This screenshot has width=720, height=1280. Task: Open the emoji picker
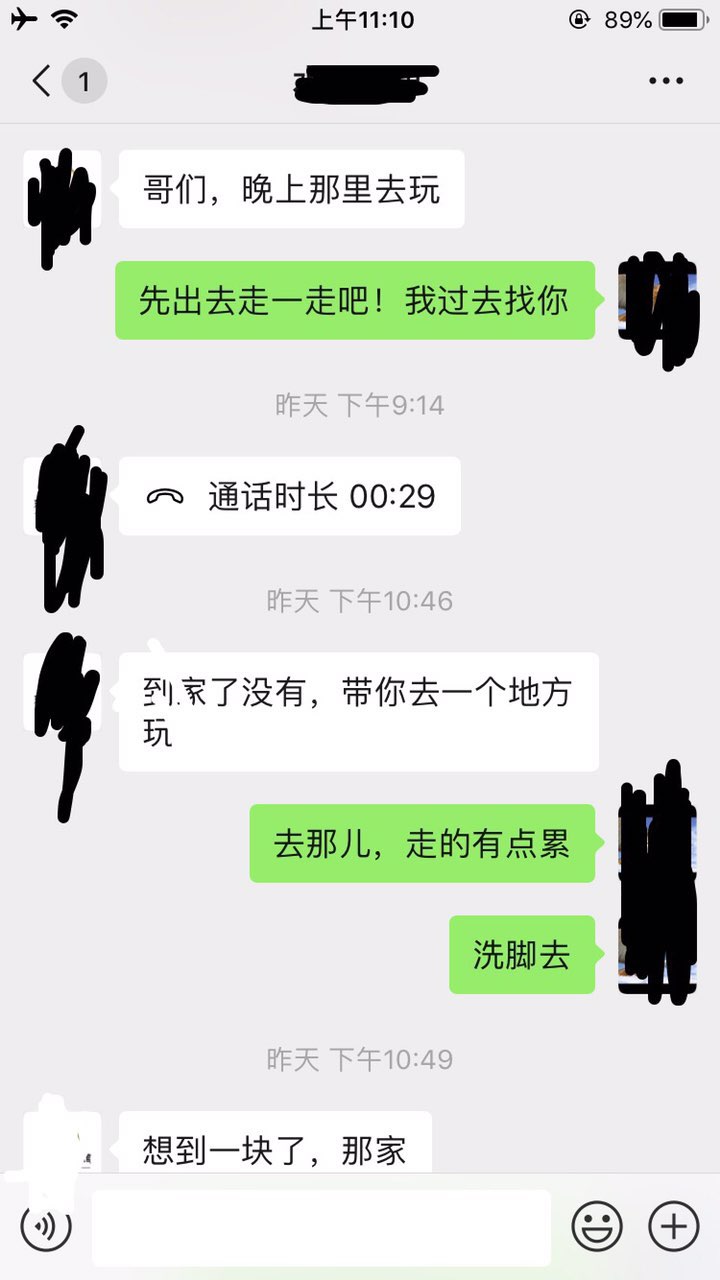(597, 1225)
